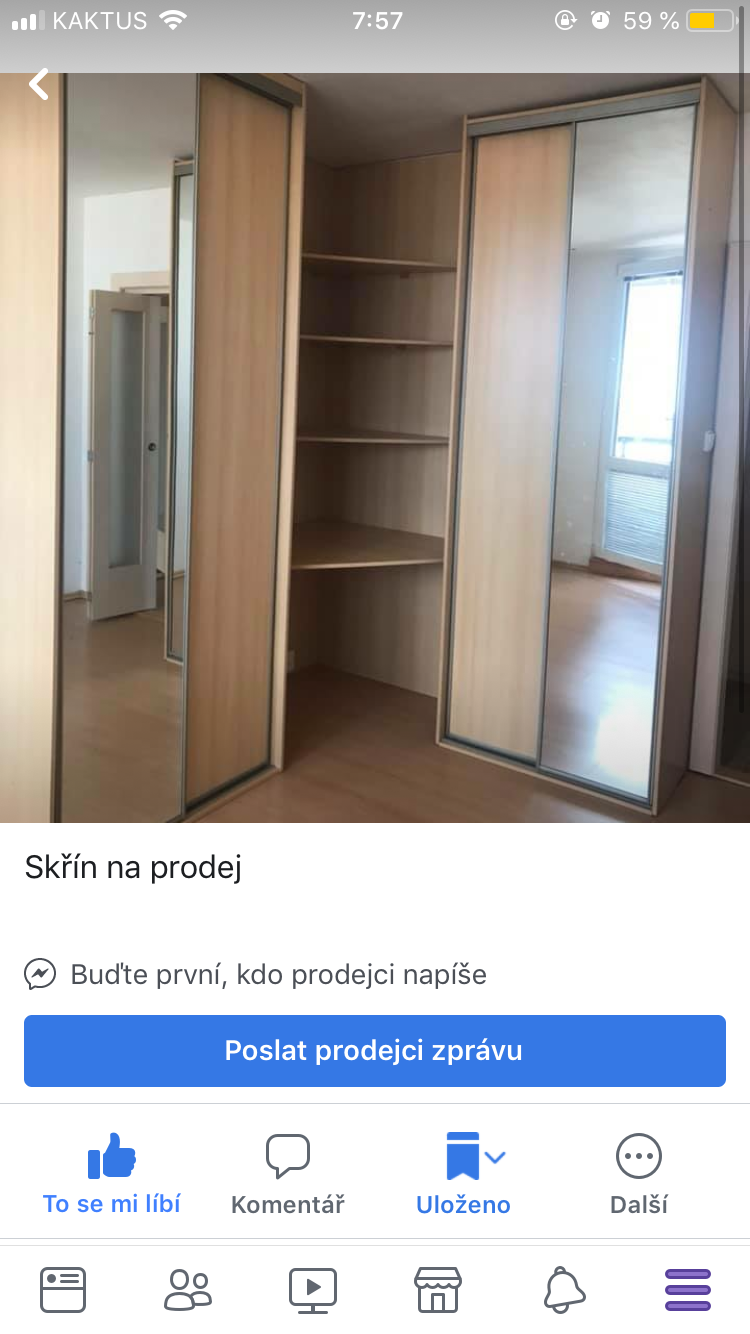Go back using the top-left arrow
Screen dimensions: 750x1334
tap(39, 85)
